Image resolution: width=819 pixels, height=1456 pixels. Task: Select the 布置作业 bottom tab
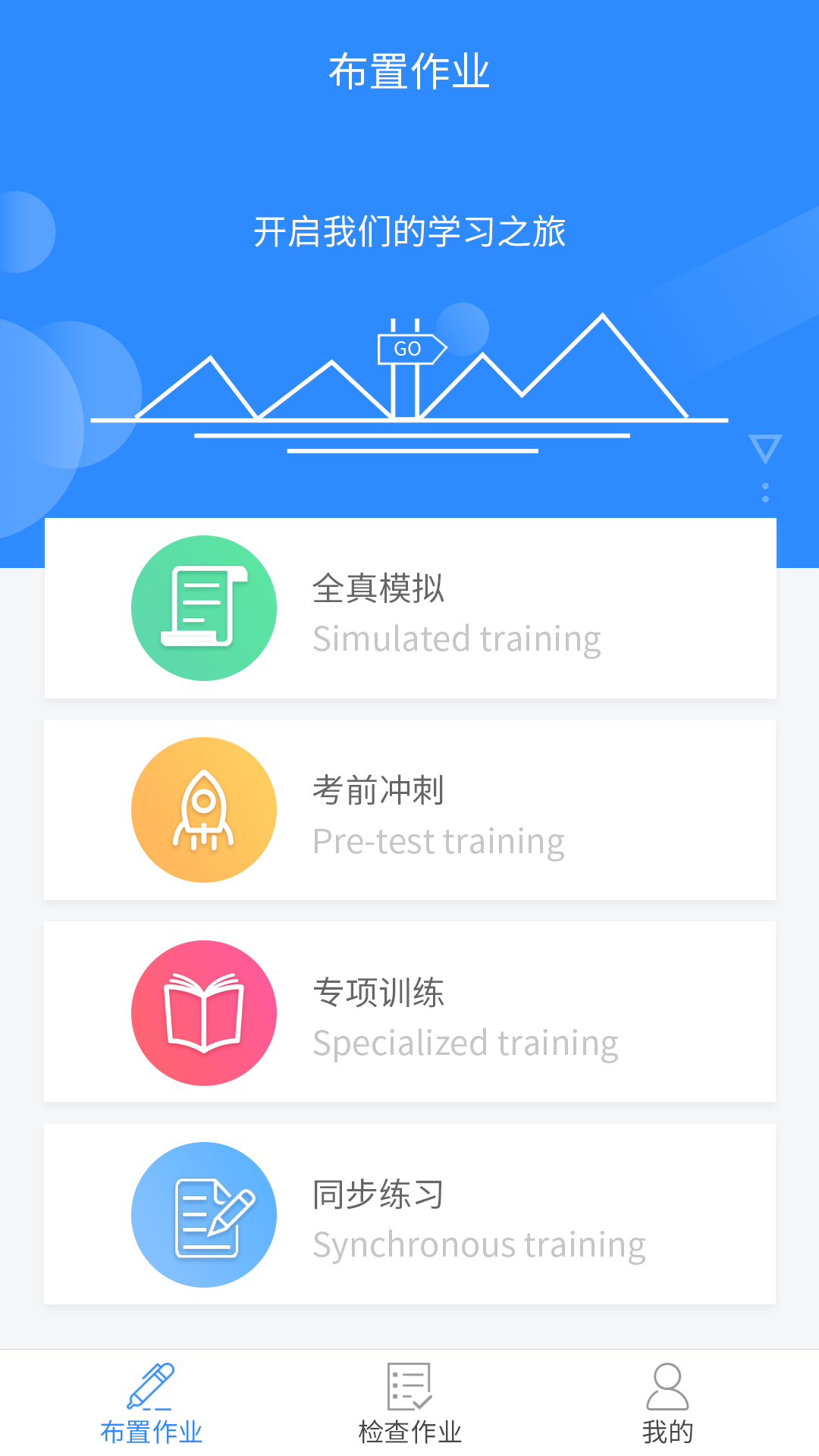tap(151, 1403)
